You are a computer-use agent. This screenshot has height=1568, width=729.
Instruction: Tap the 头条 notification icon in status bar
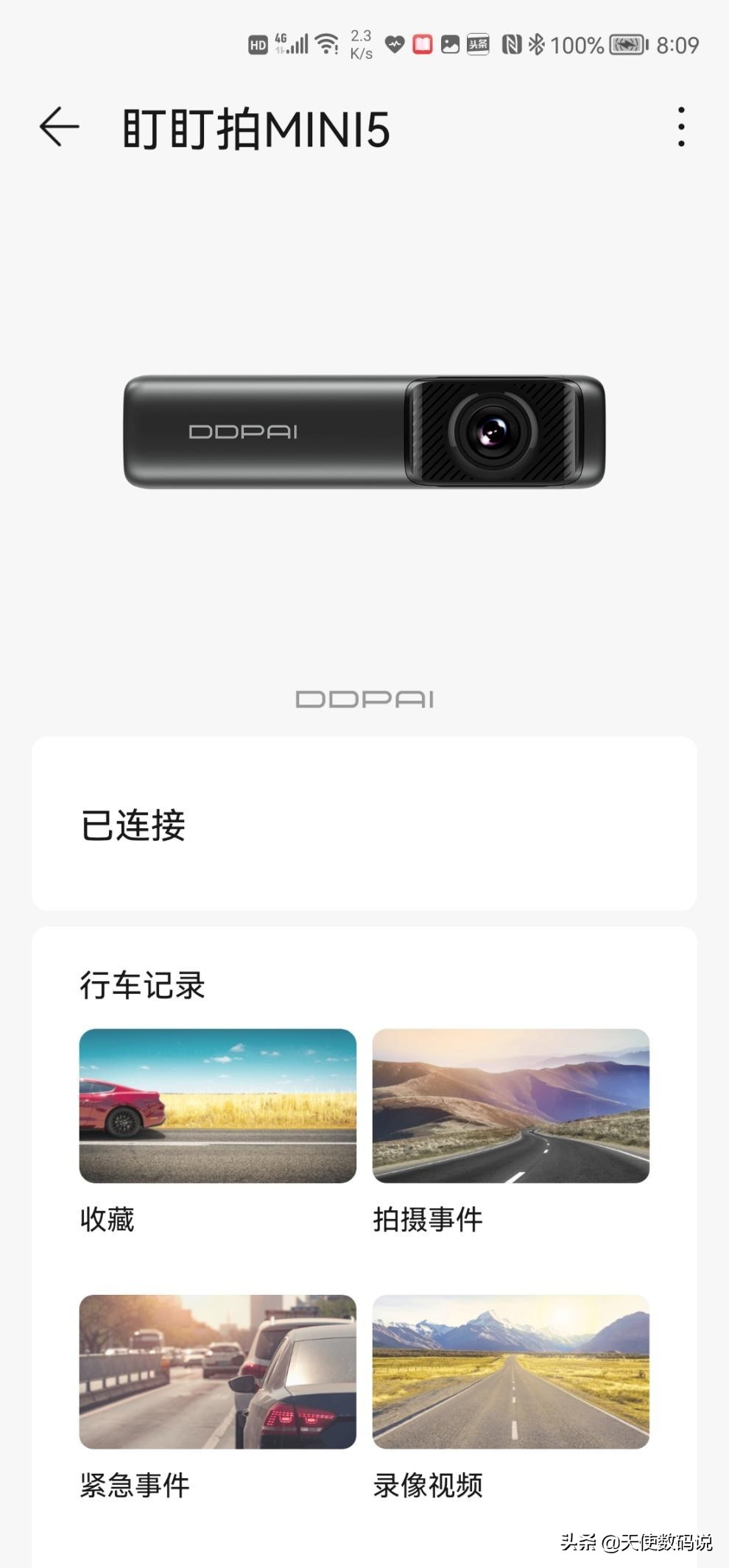[x=476, y=44]
